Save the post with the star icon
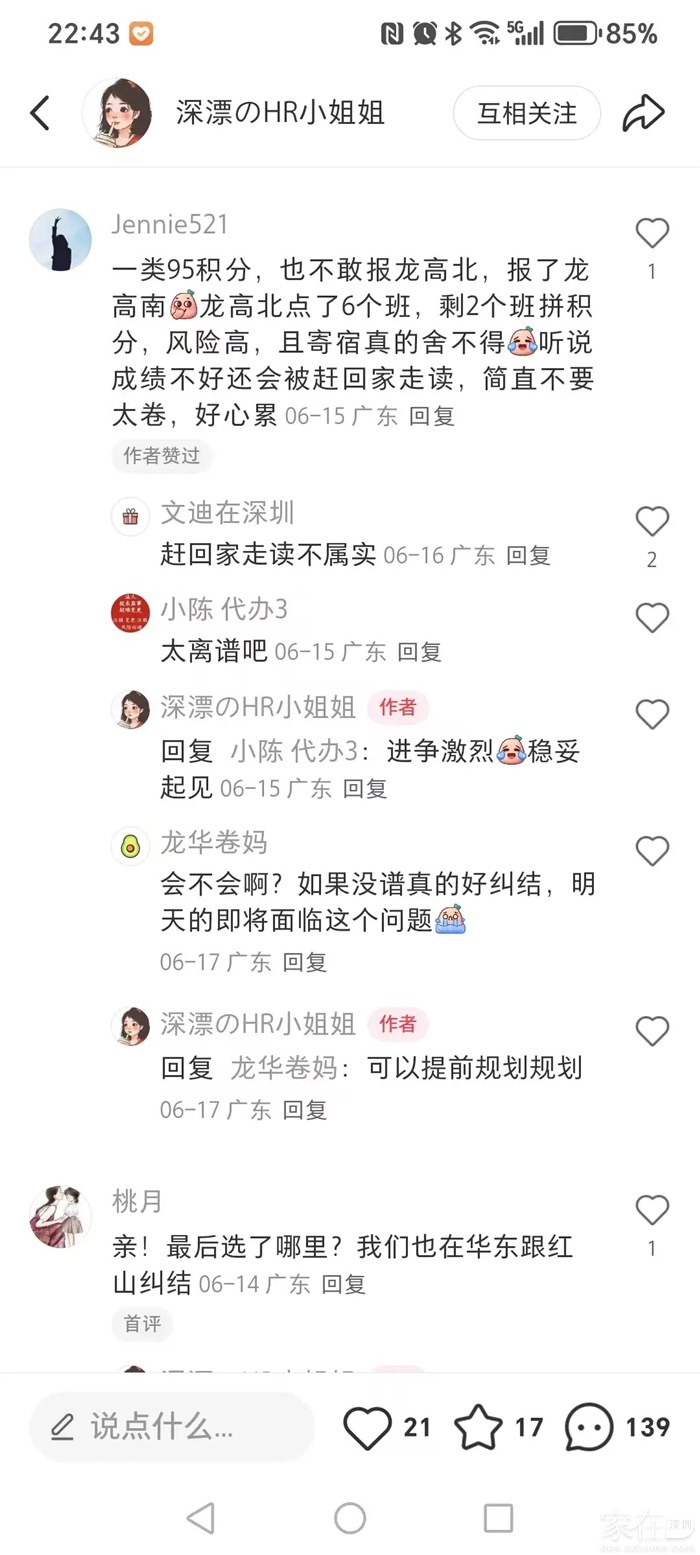The image size is (700, 1555). point(478,1428)
